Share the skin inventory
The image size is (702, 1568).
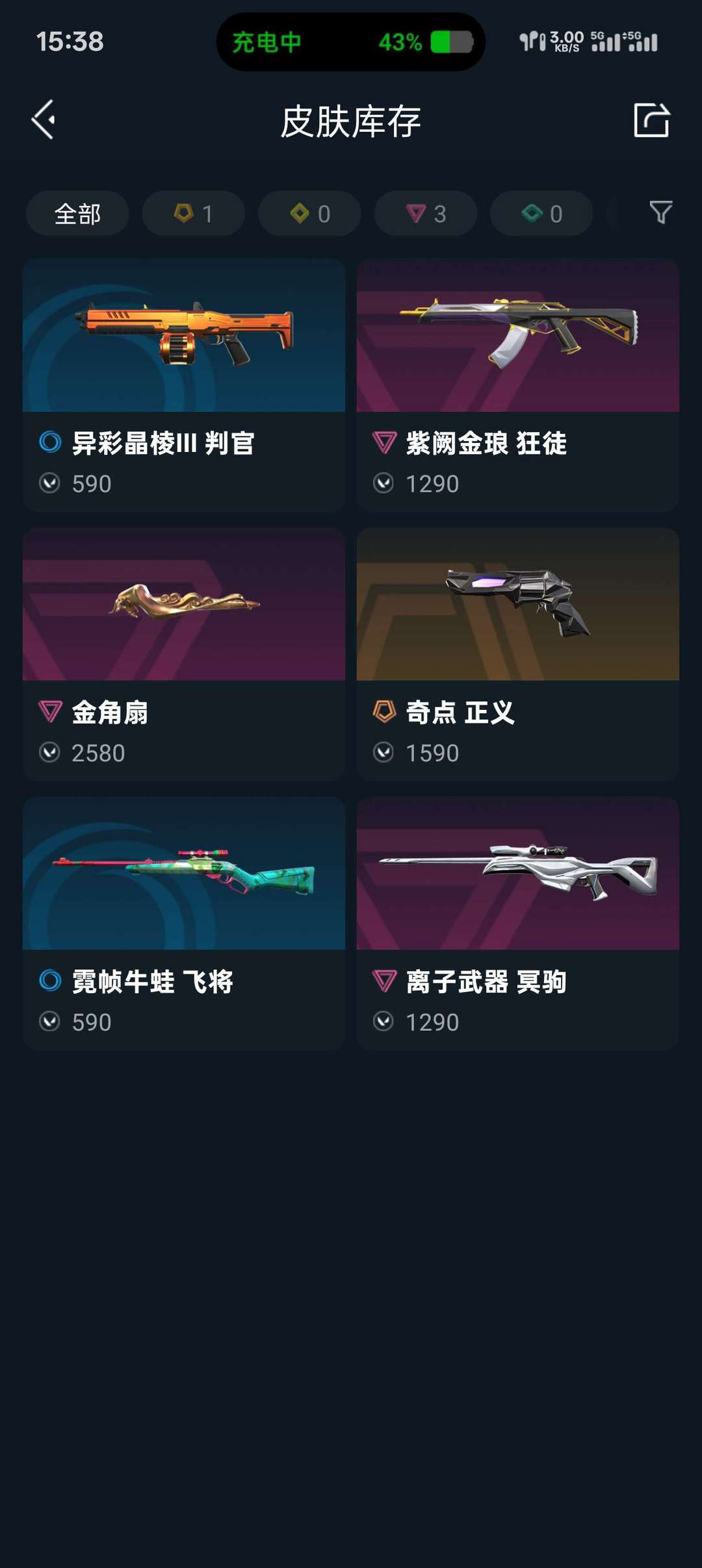point(651,120)
